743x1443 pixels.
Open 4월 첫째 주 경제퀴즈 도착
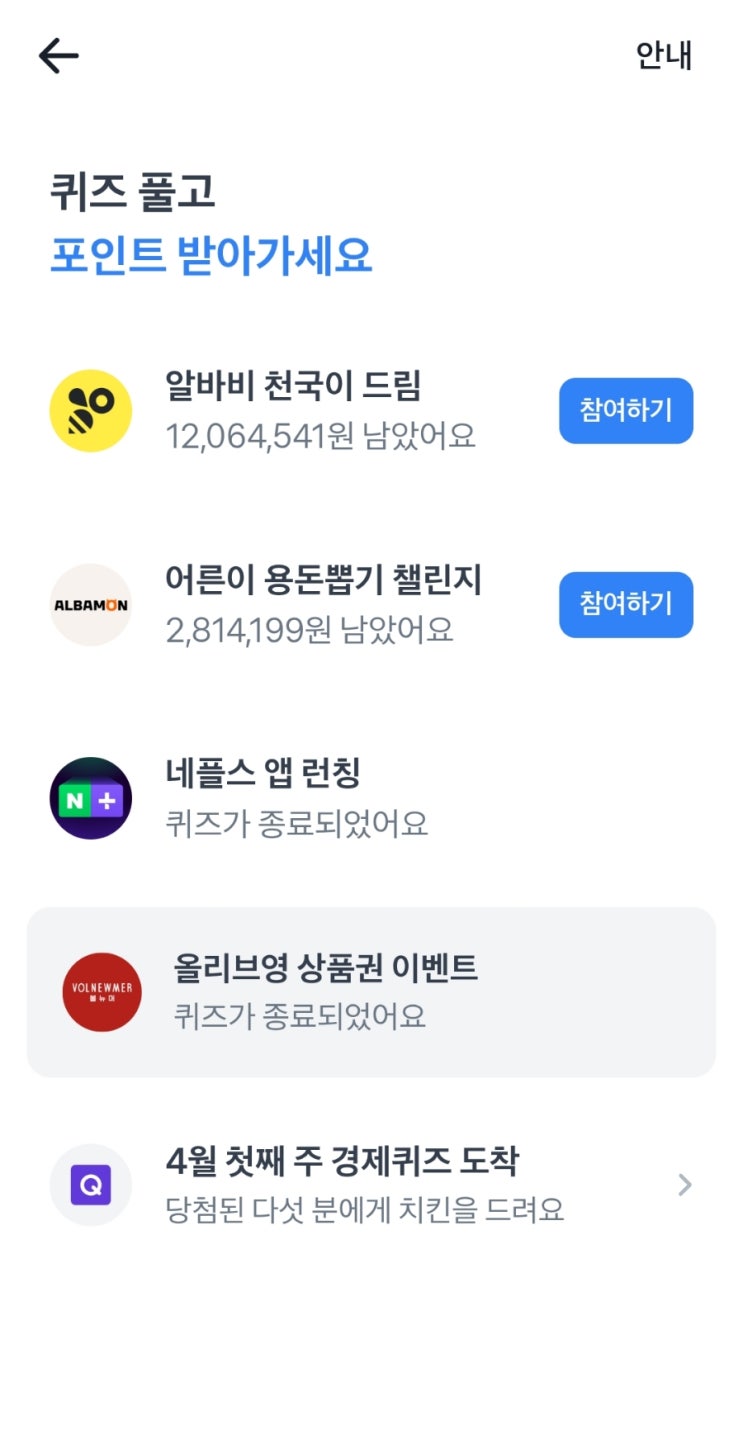point(371,1185)
